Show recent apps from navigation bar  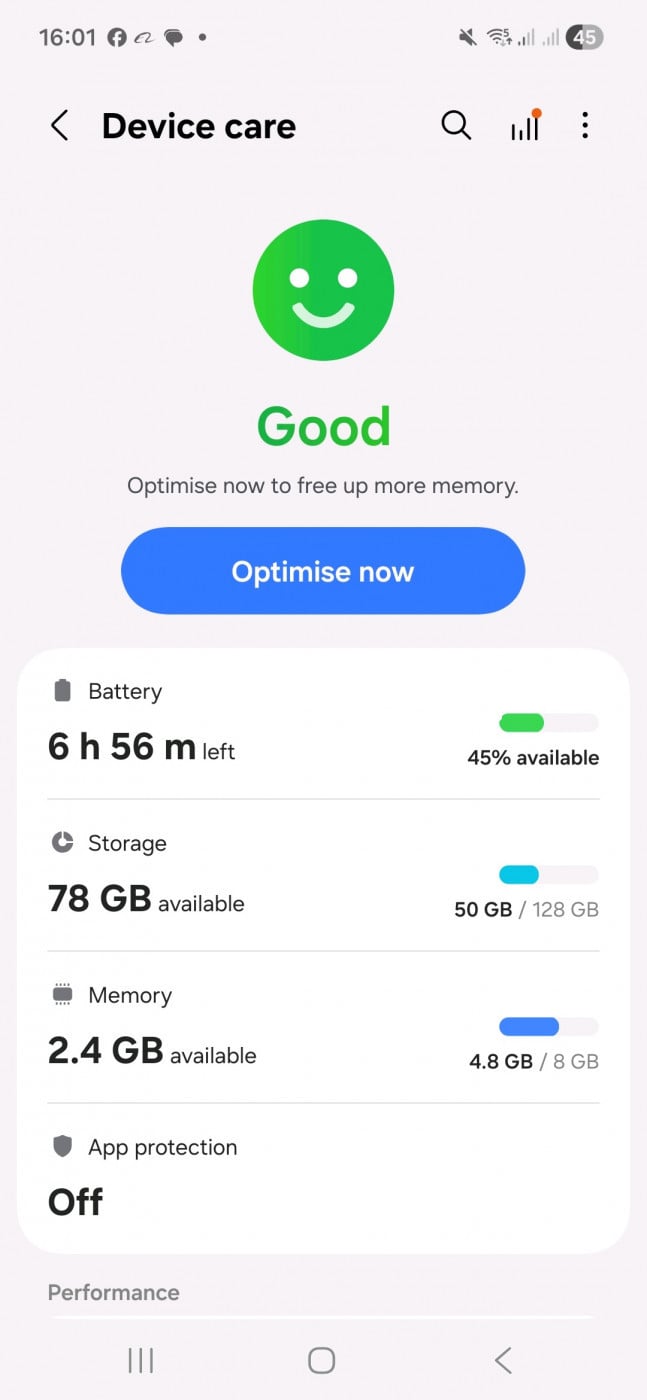[x=141, y=1360]
